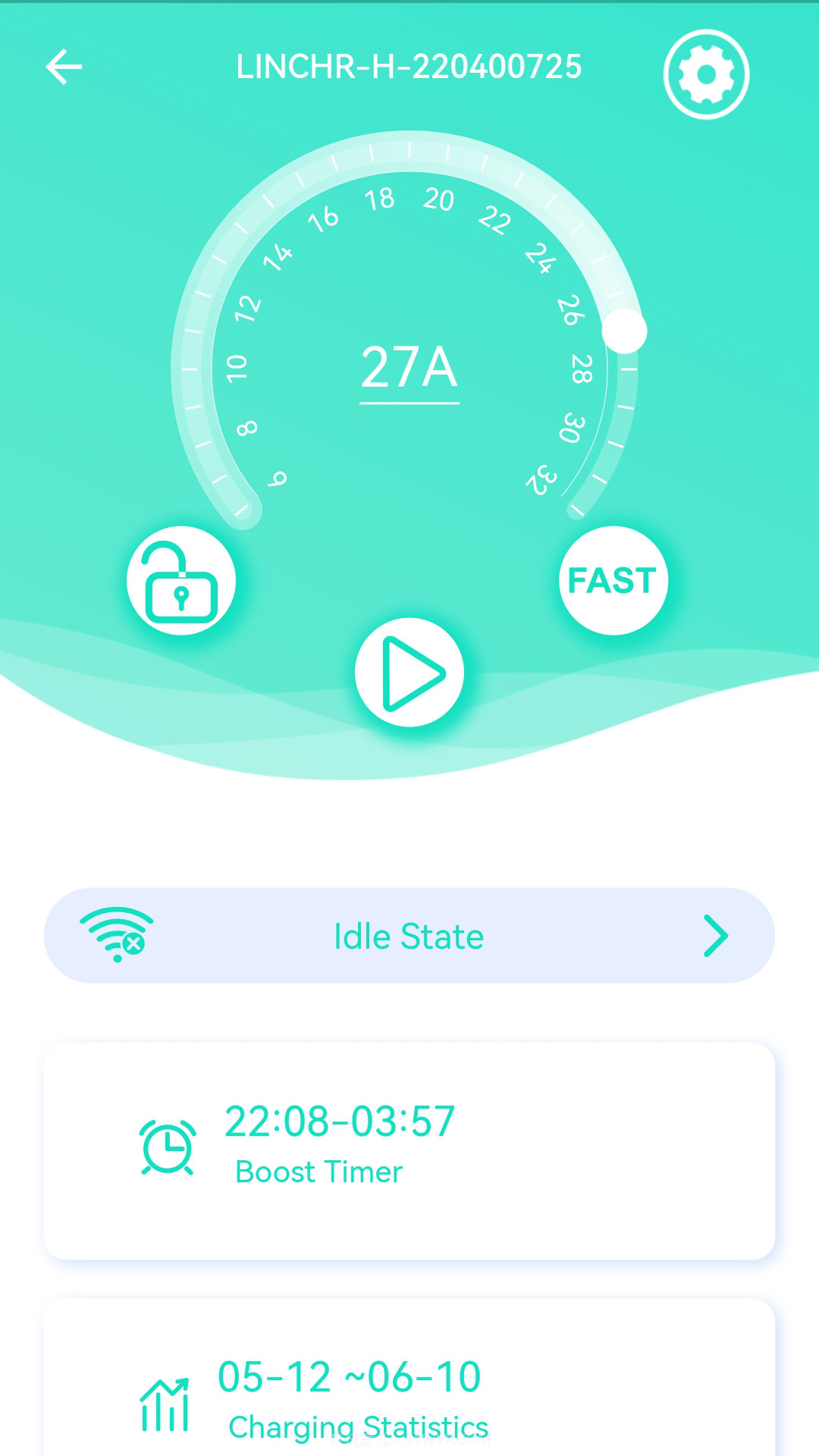Select the lock icon to secure the charger
819x1456 pixels.
coord(182,580)
